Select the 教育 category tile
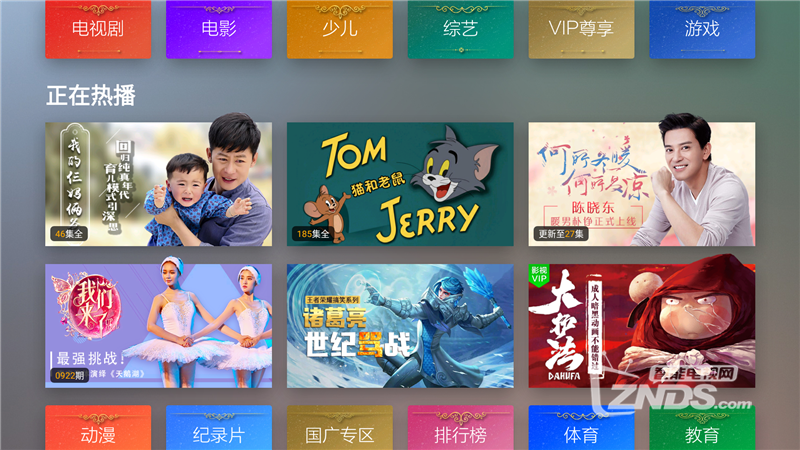The width and height of the screenshot is (800, 450). pyautogui.click(x=702, y=430)
